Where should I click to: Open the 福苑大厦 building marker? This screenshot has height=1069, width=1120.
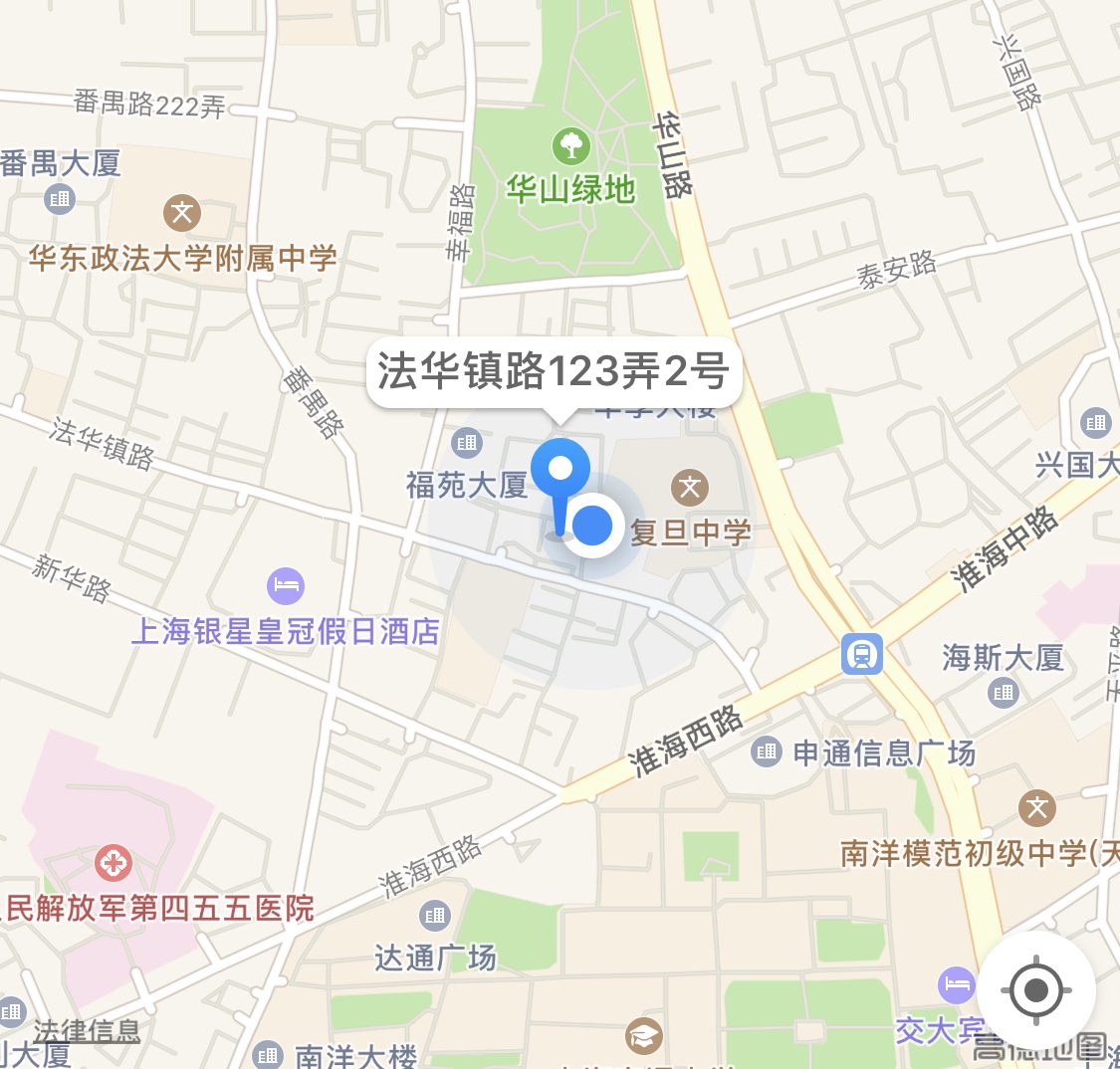466,443
